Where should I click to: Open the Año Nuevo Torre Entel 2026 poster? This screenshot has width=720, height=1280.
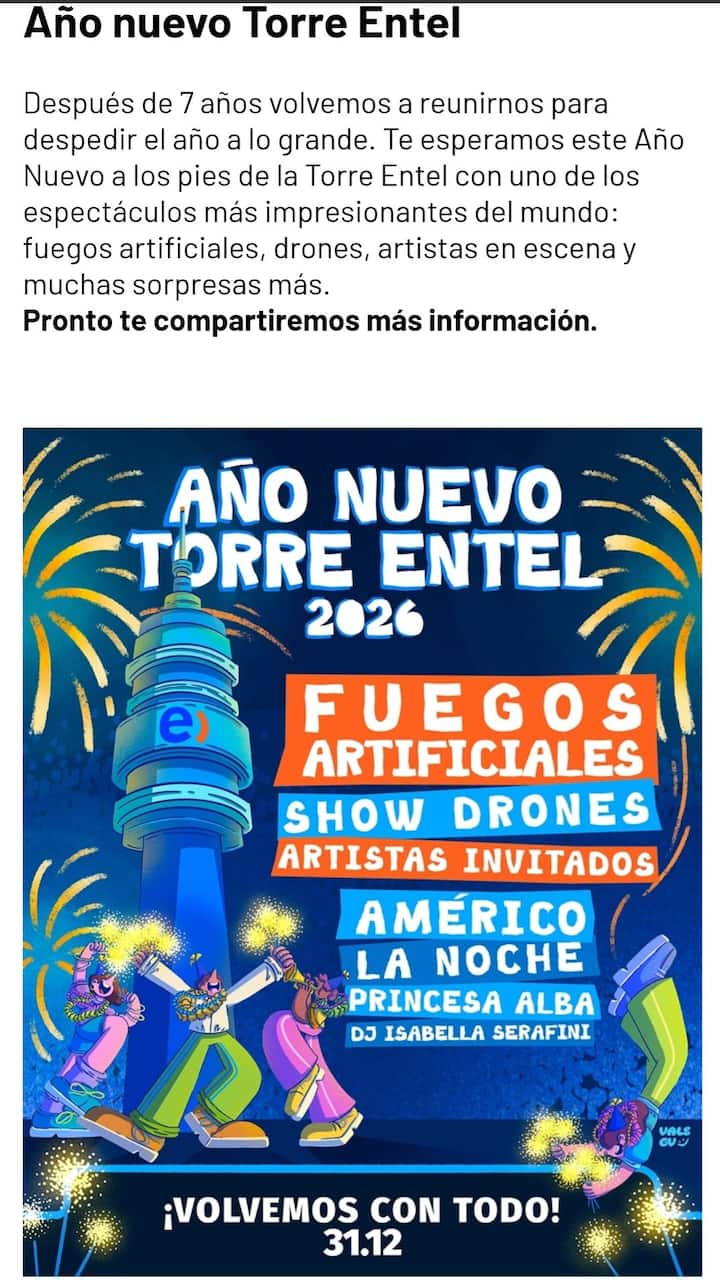click(x=362, y=850)
